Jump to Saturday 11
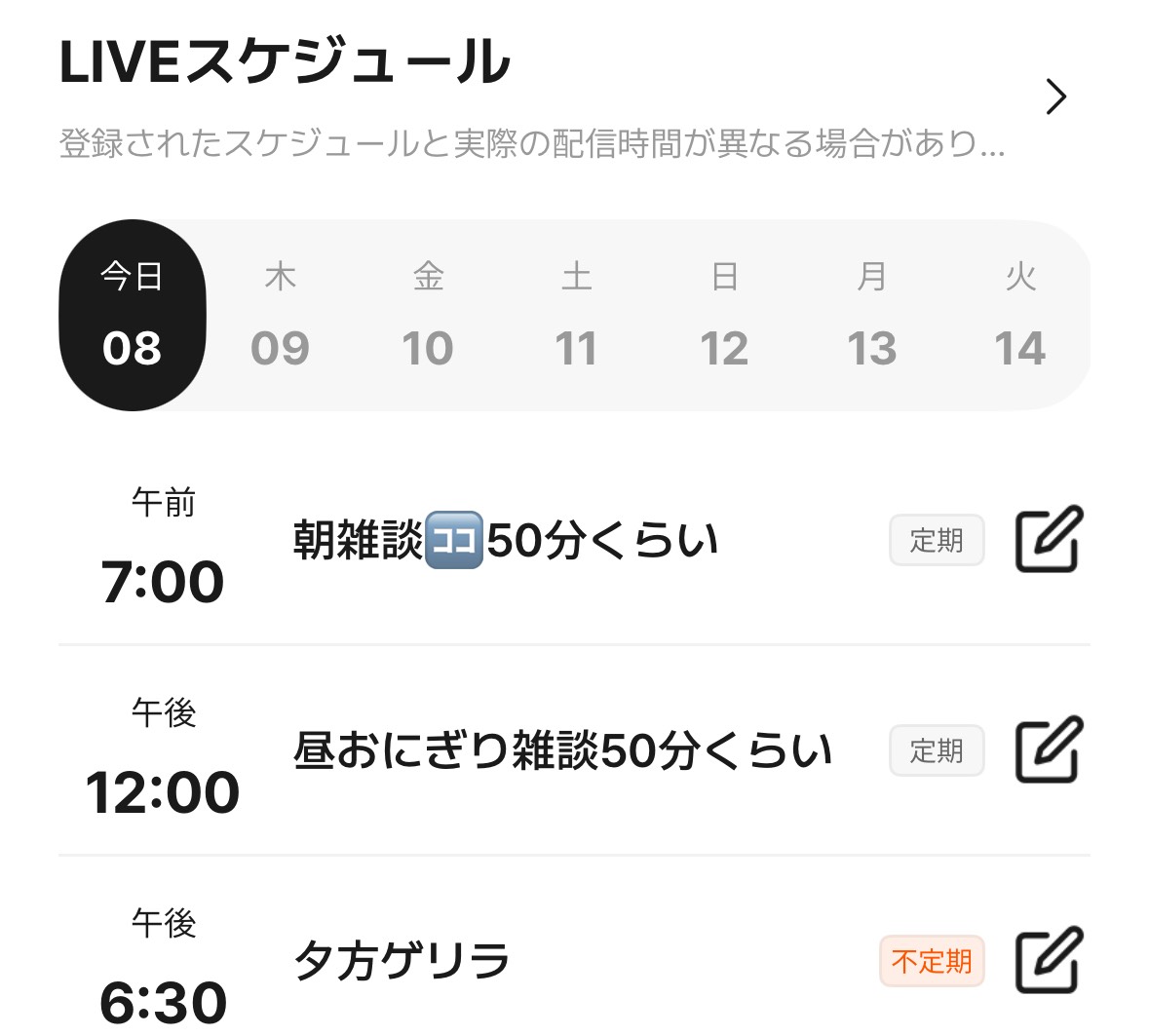 coord(576,315)
